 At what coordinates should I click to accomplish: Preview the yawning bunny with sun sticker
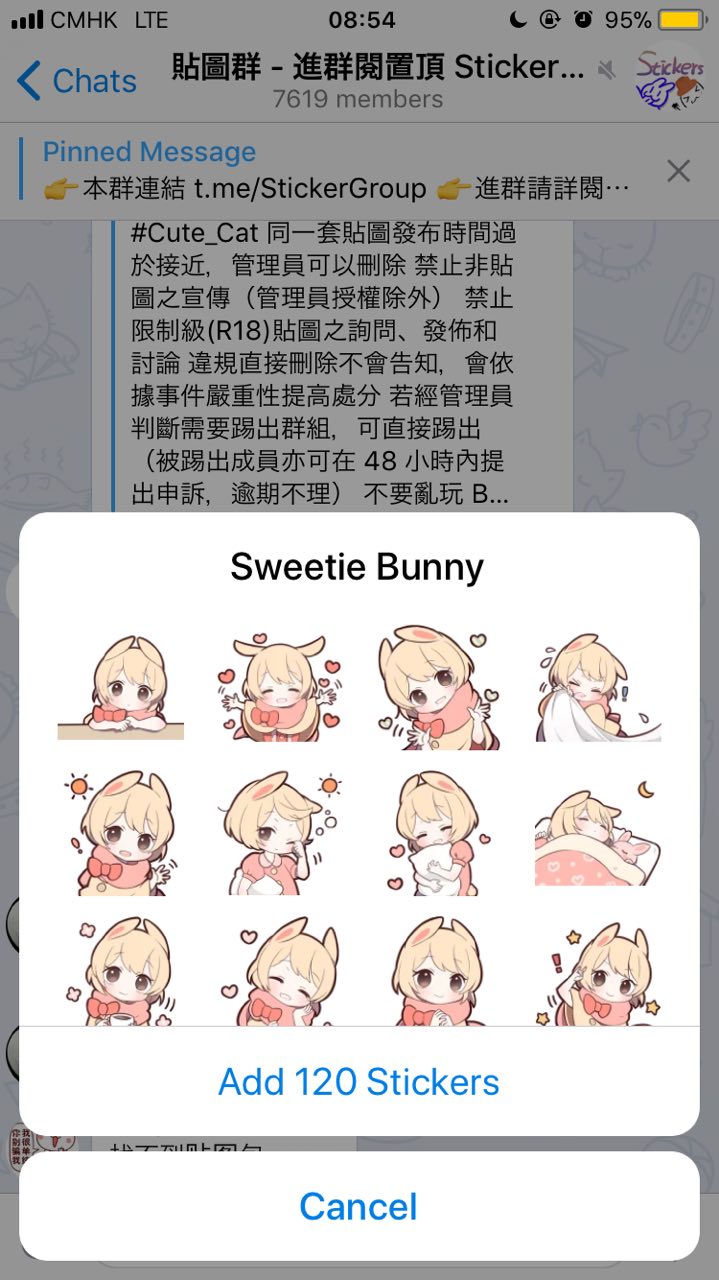[279, 833]
